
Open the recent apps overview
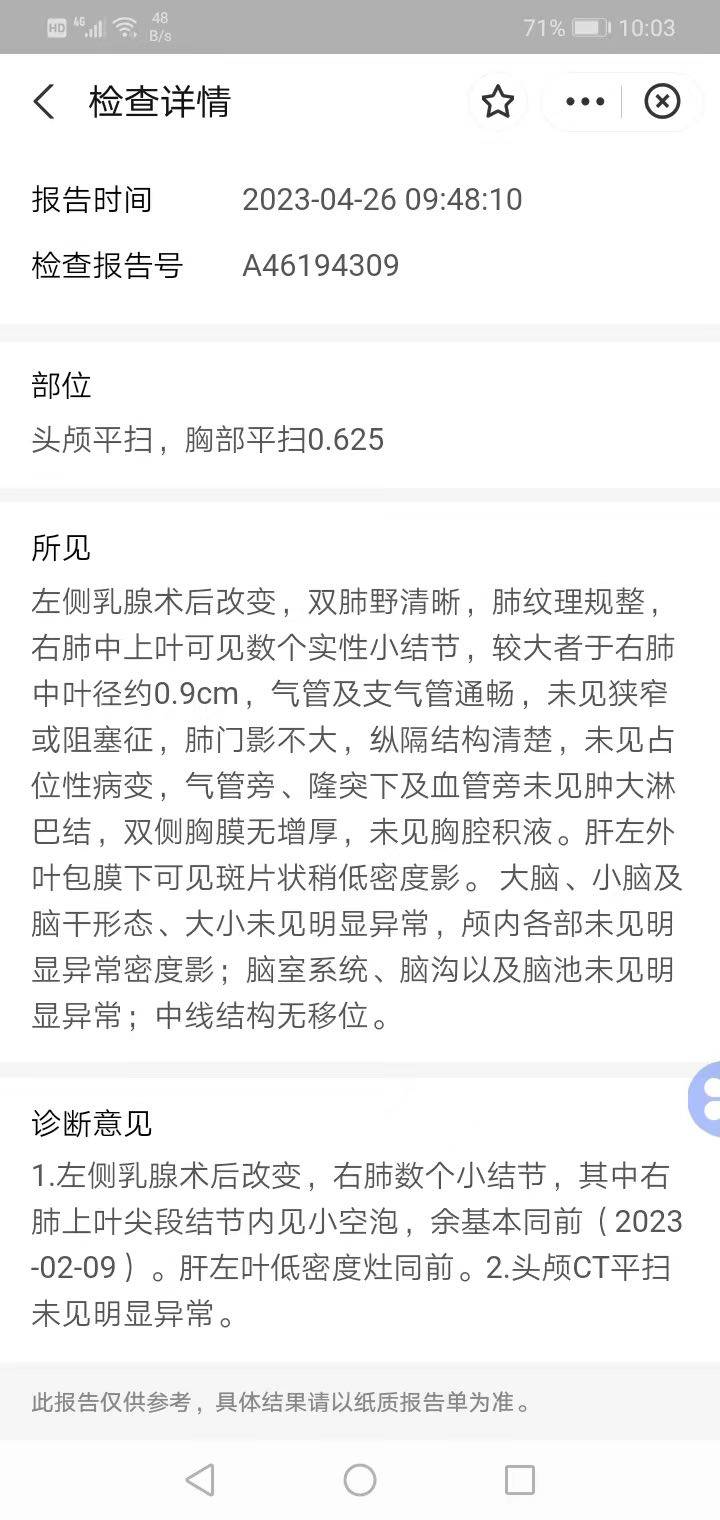(x=519, y=1479)
